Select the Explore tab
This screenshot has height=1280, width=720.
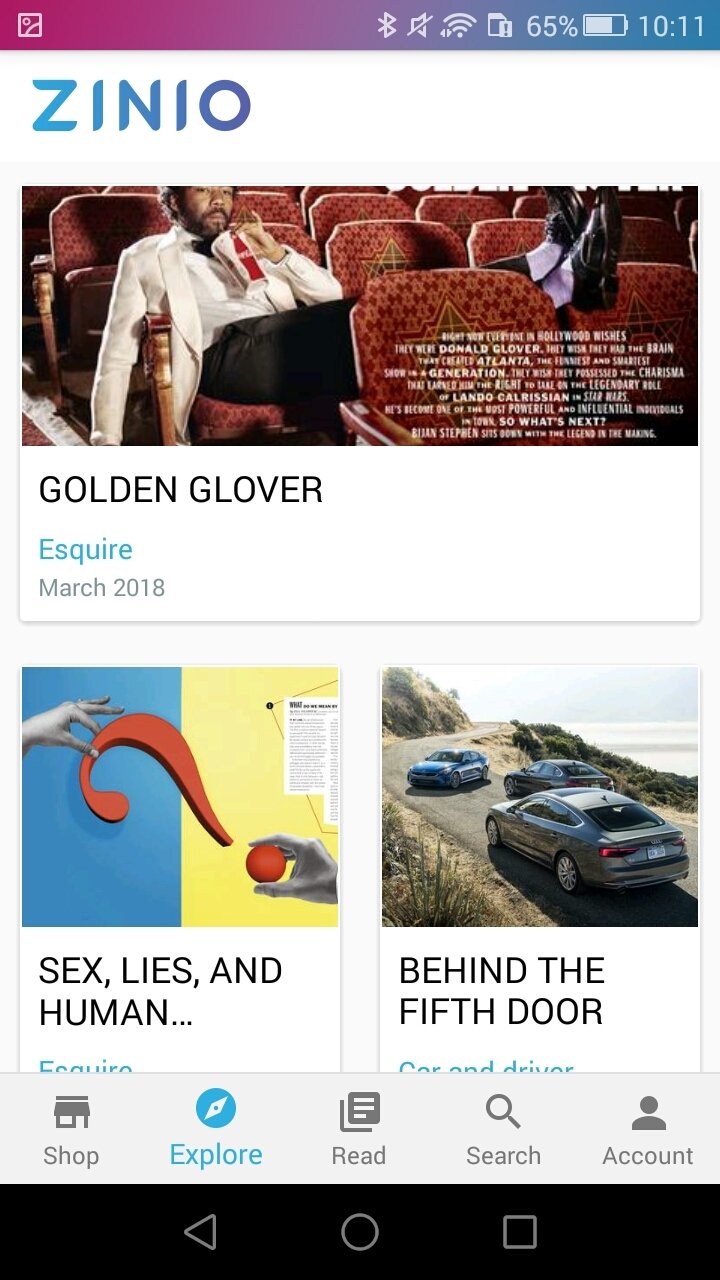point(216,1130)
